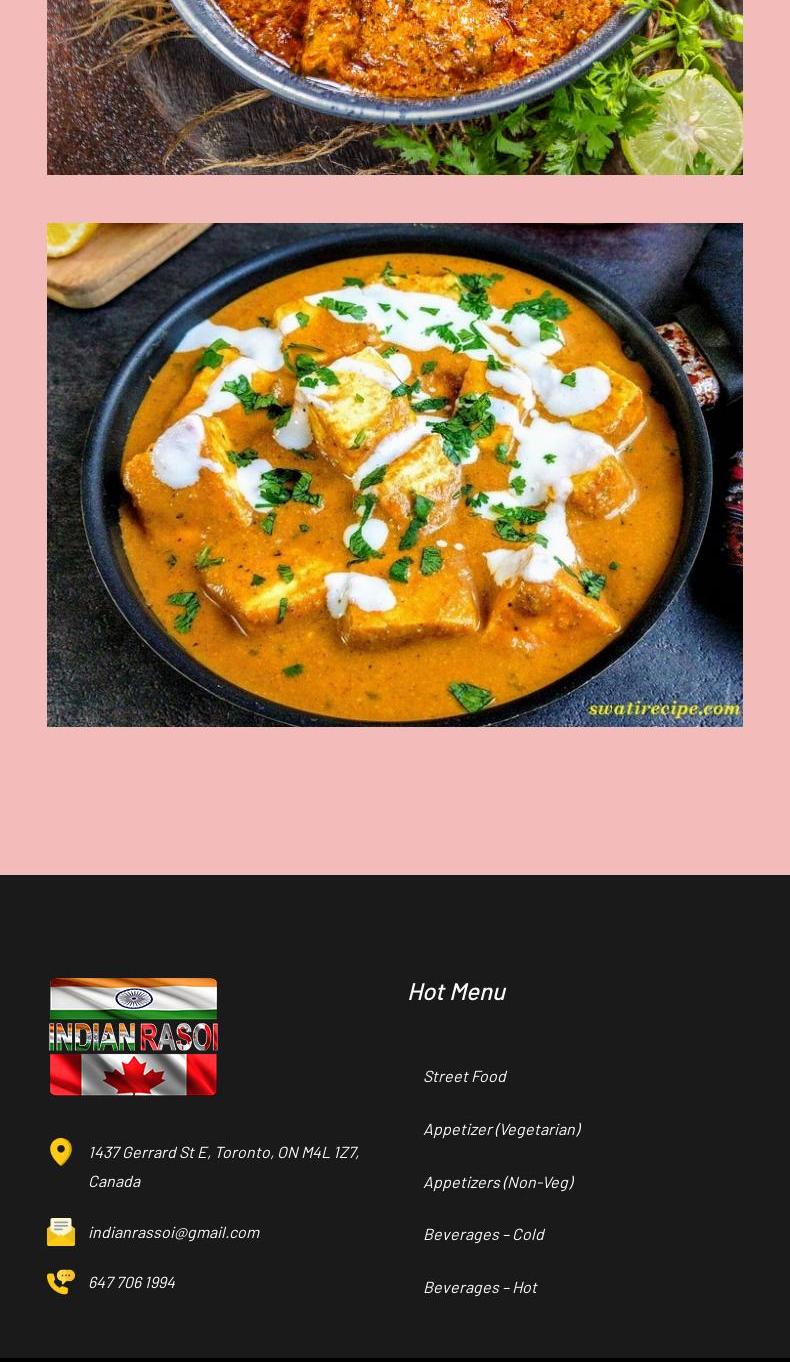Open Beverages – Hot link
This screenshot has height=1362, width=790.
click(x=480, y=1287)
